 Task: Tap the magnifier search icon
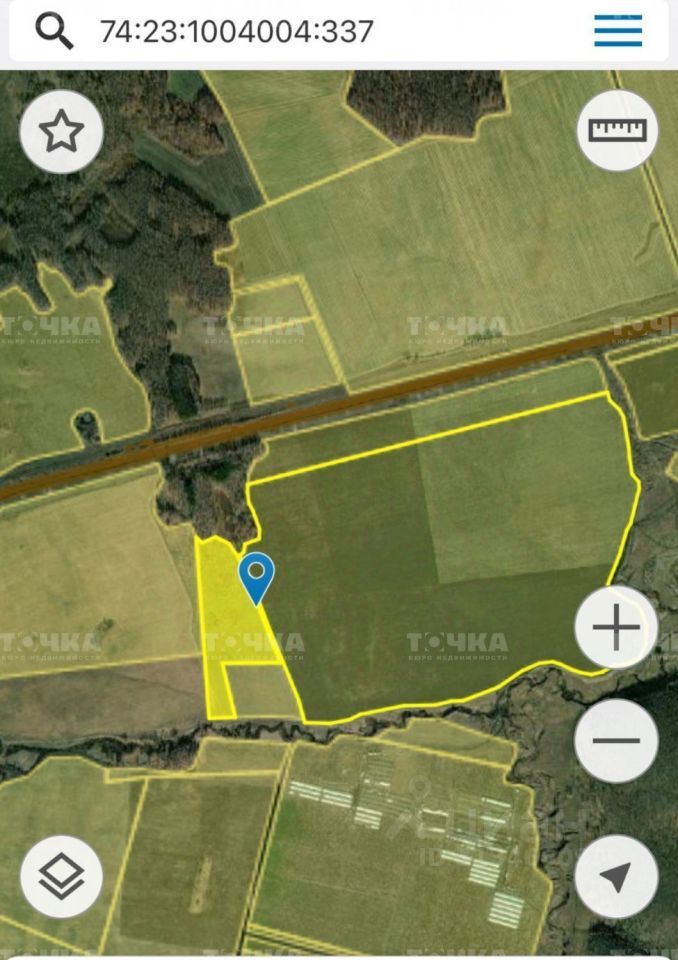point(54,31)
